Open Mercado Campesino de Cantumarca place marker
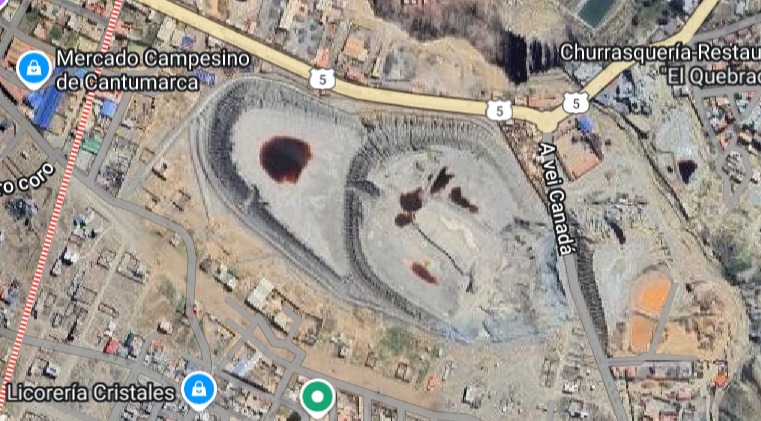Screen dimensions: 761x421 pyautogui.click(x=34, y=68)
